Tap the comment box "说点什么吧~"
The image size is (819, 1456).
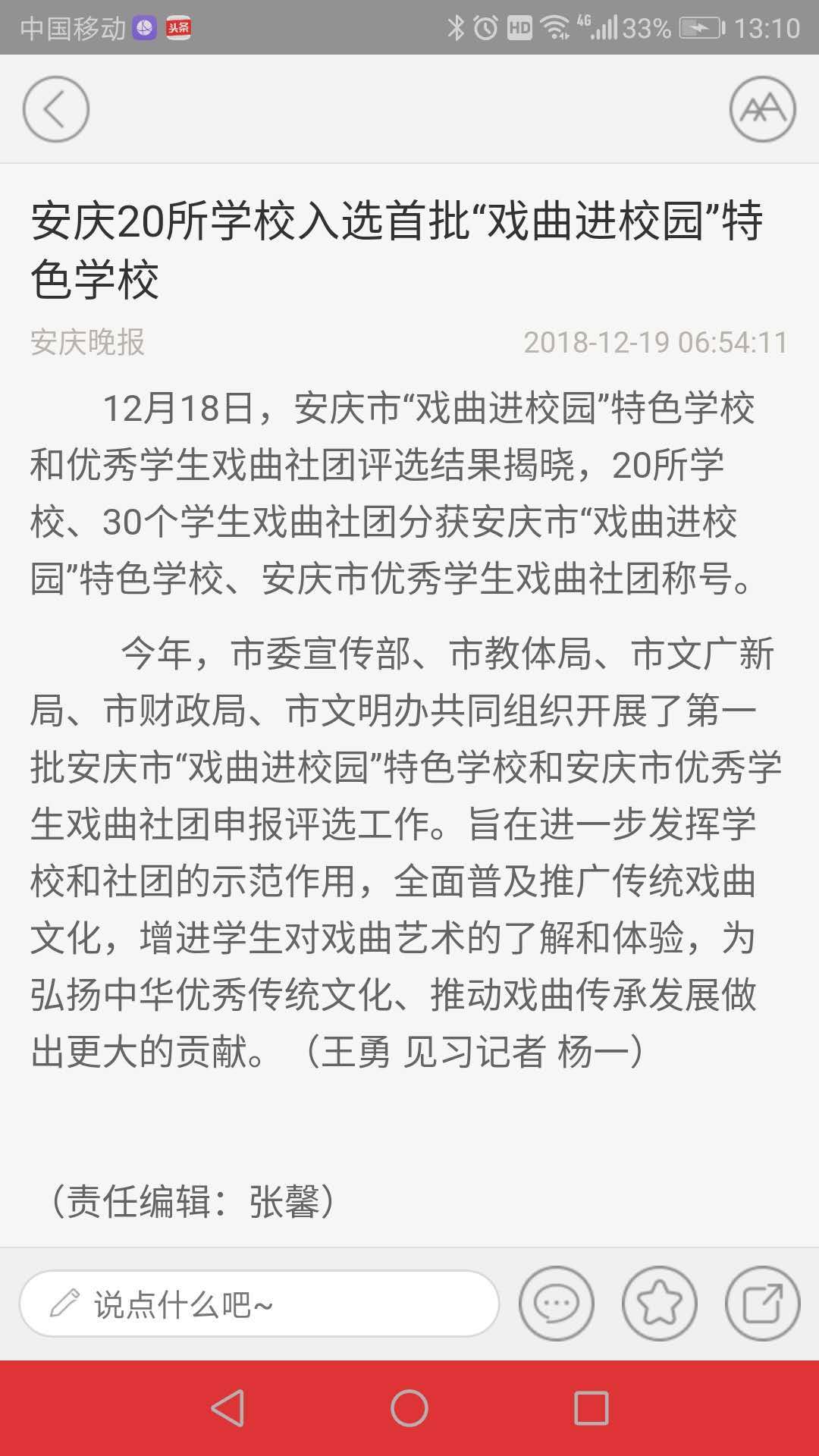(259, 1304)
